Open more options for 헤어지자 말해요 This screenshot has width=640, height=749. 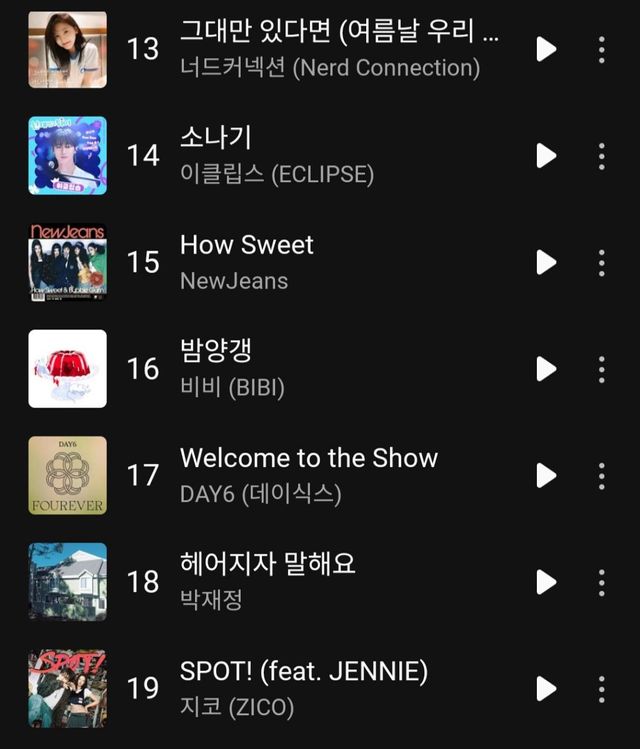point(601,582)
